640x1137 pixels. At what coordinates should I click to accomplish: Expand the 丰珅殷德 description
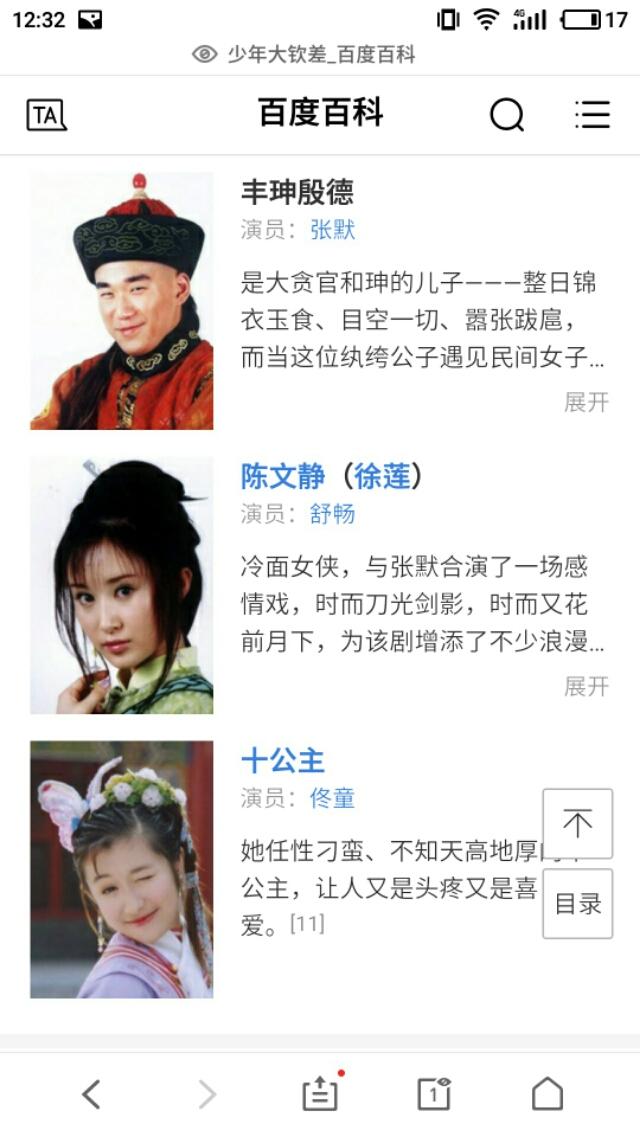[586, 402]
